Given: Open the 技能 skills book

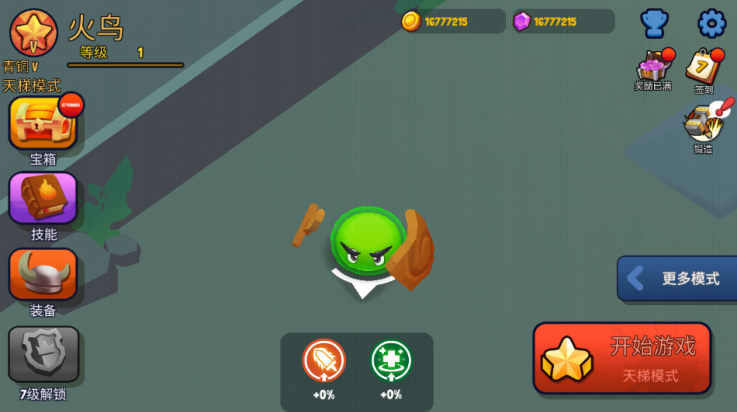Looking at the screenshot, I should tap(43, 198).
